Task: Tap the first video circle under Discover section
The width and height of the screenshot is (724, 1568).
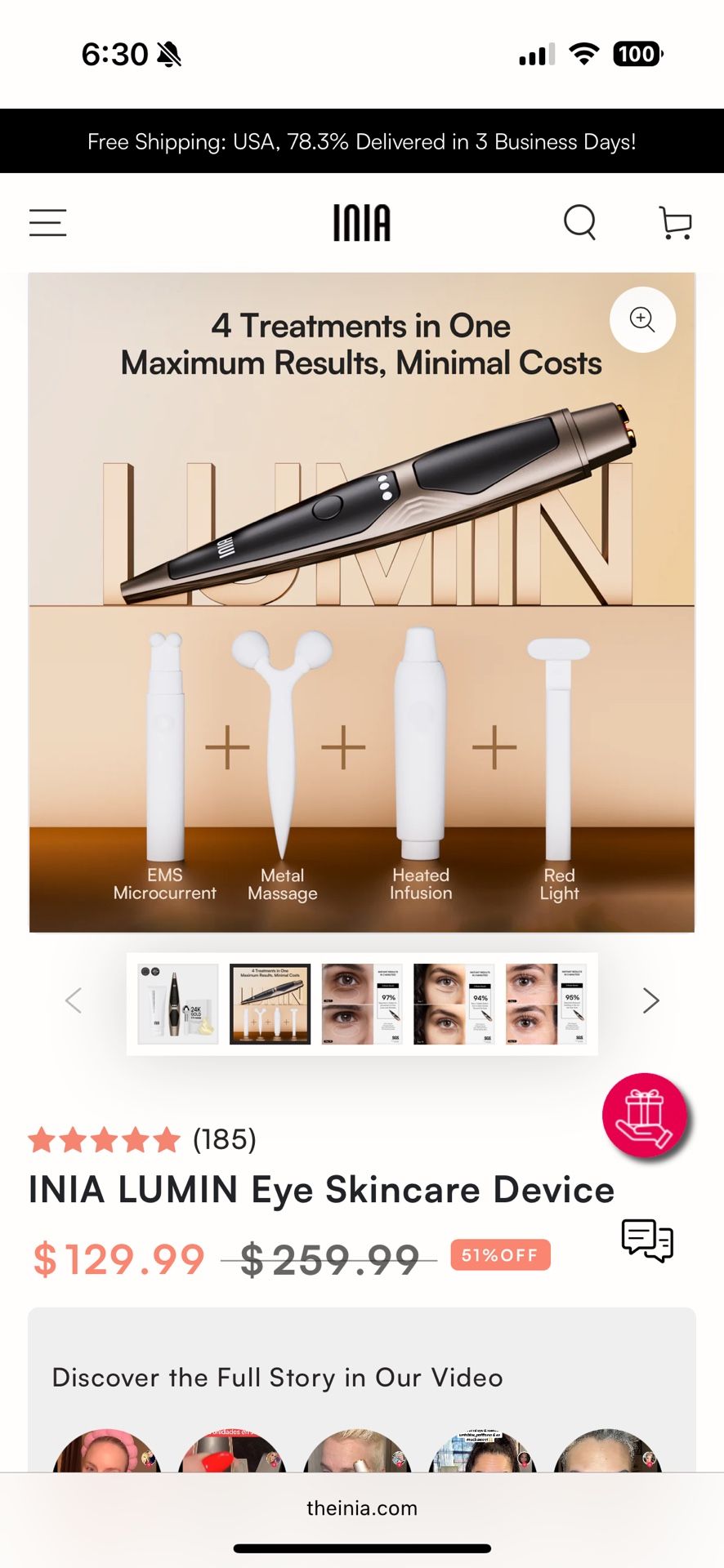Action: (x=106, y=1462)
